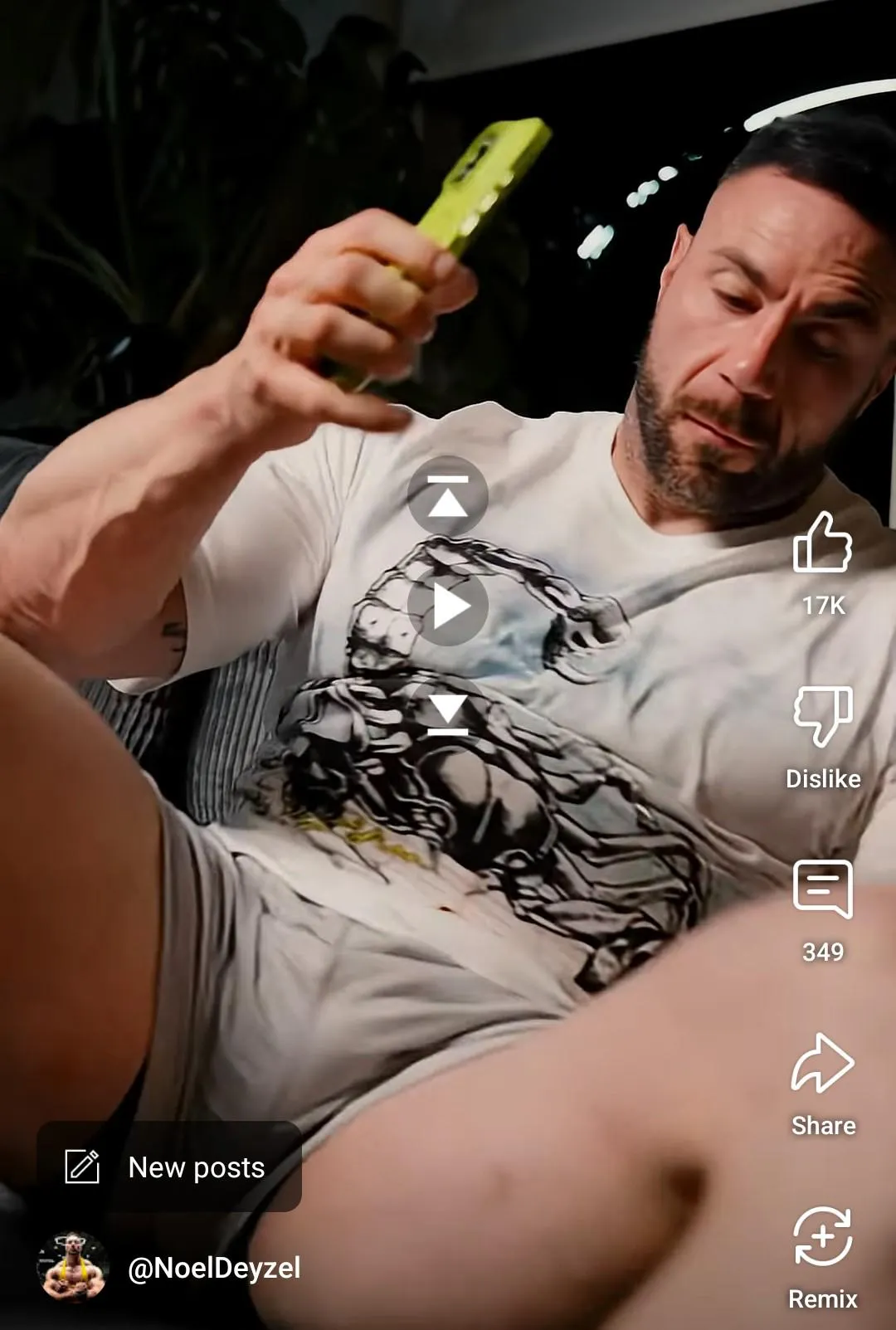
Task: Open the 349 comments
Action: pyautogui.click(x=822, y=889)
